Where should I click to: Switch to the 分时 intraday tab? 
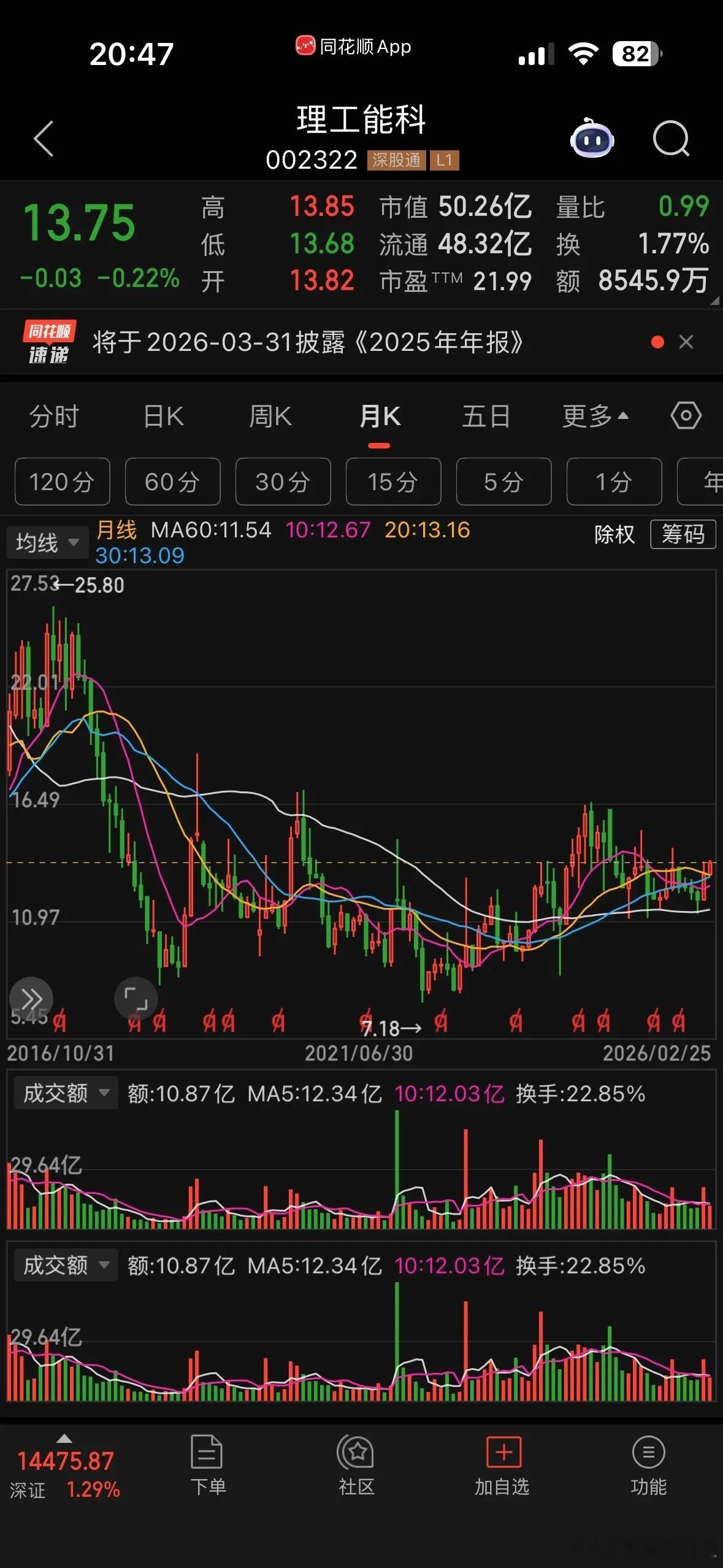[52, 415]
